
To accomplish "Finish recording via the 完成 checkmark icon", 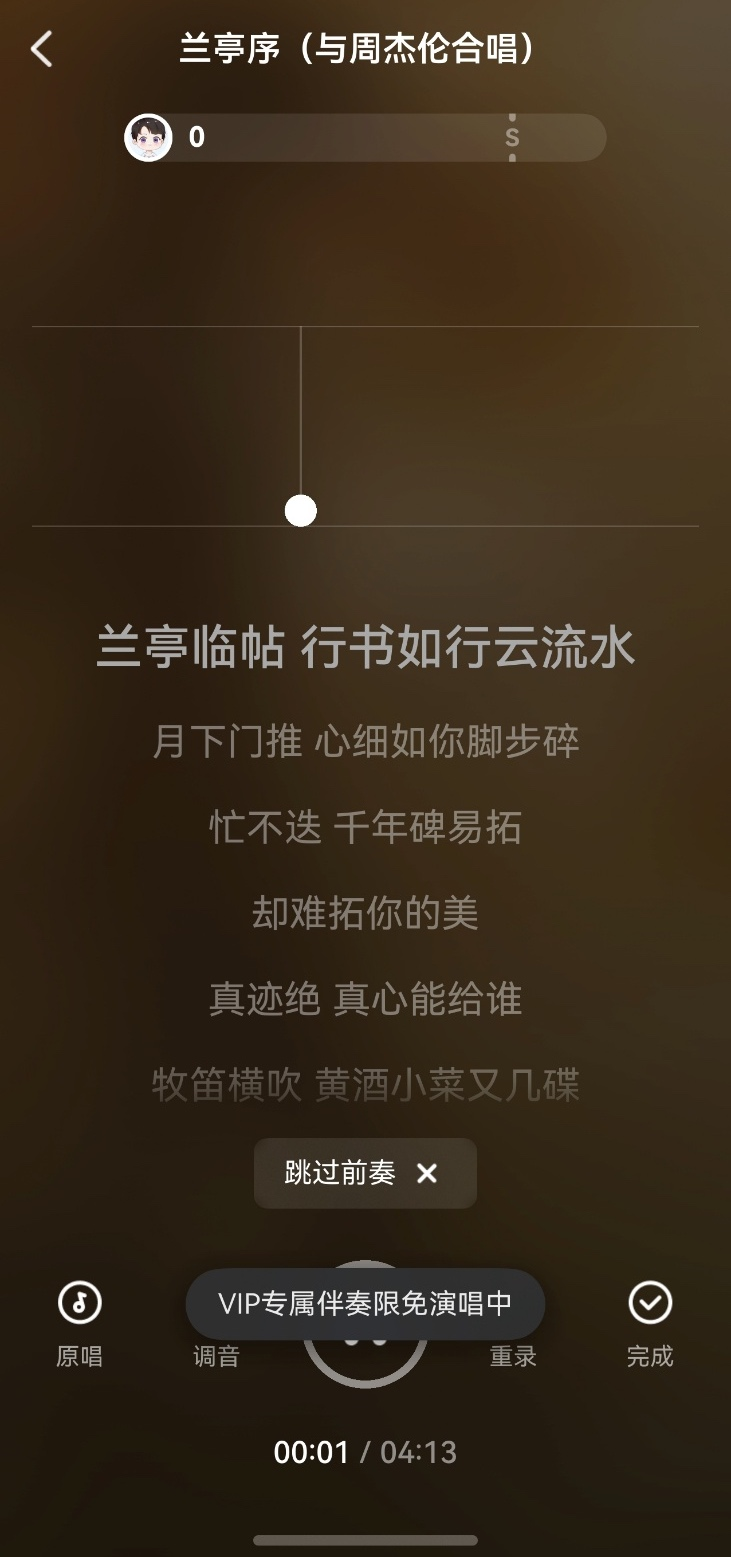I will click(650, 1303).
